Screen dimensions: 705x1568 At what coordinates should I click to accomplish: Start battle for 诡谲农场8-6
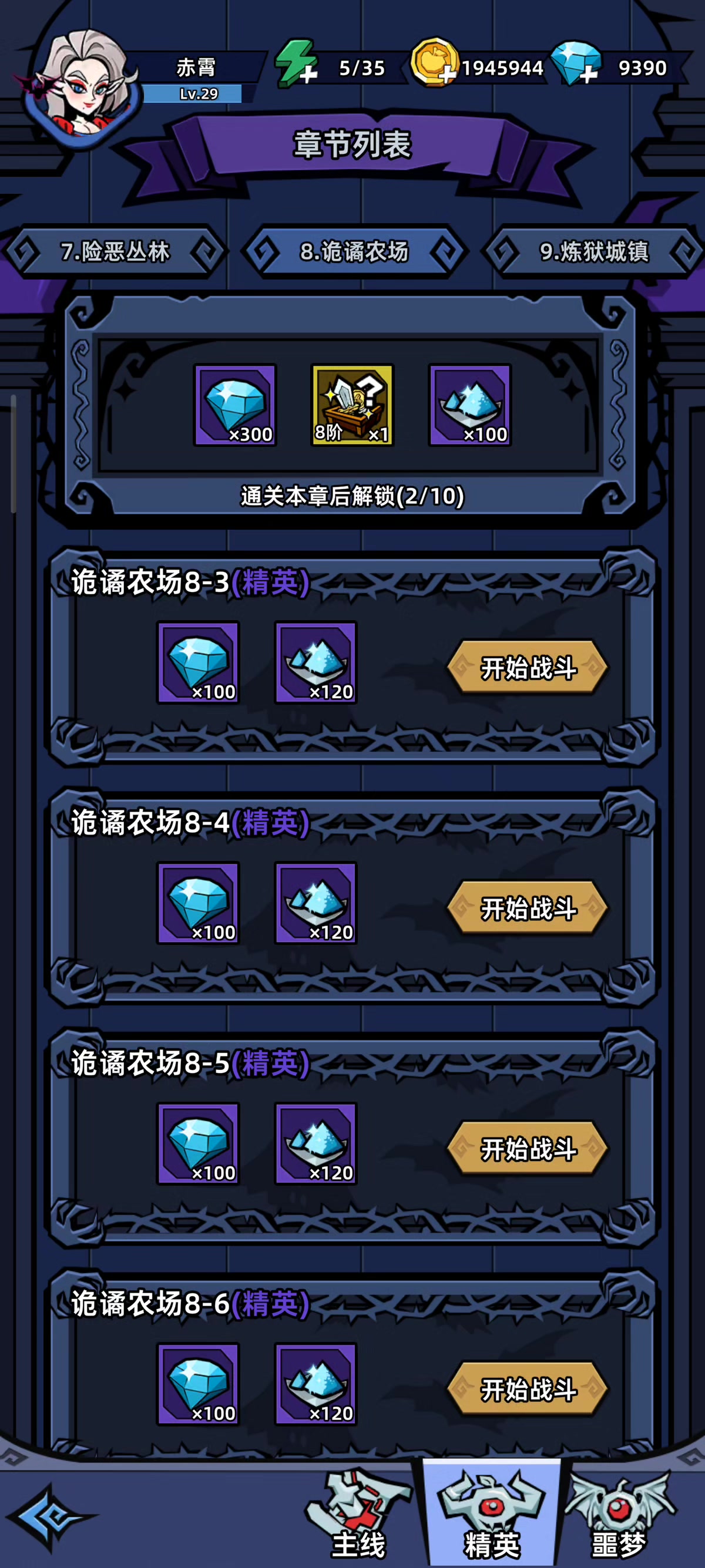[528, 1389]
